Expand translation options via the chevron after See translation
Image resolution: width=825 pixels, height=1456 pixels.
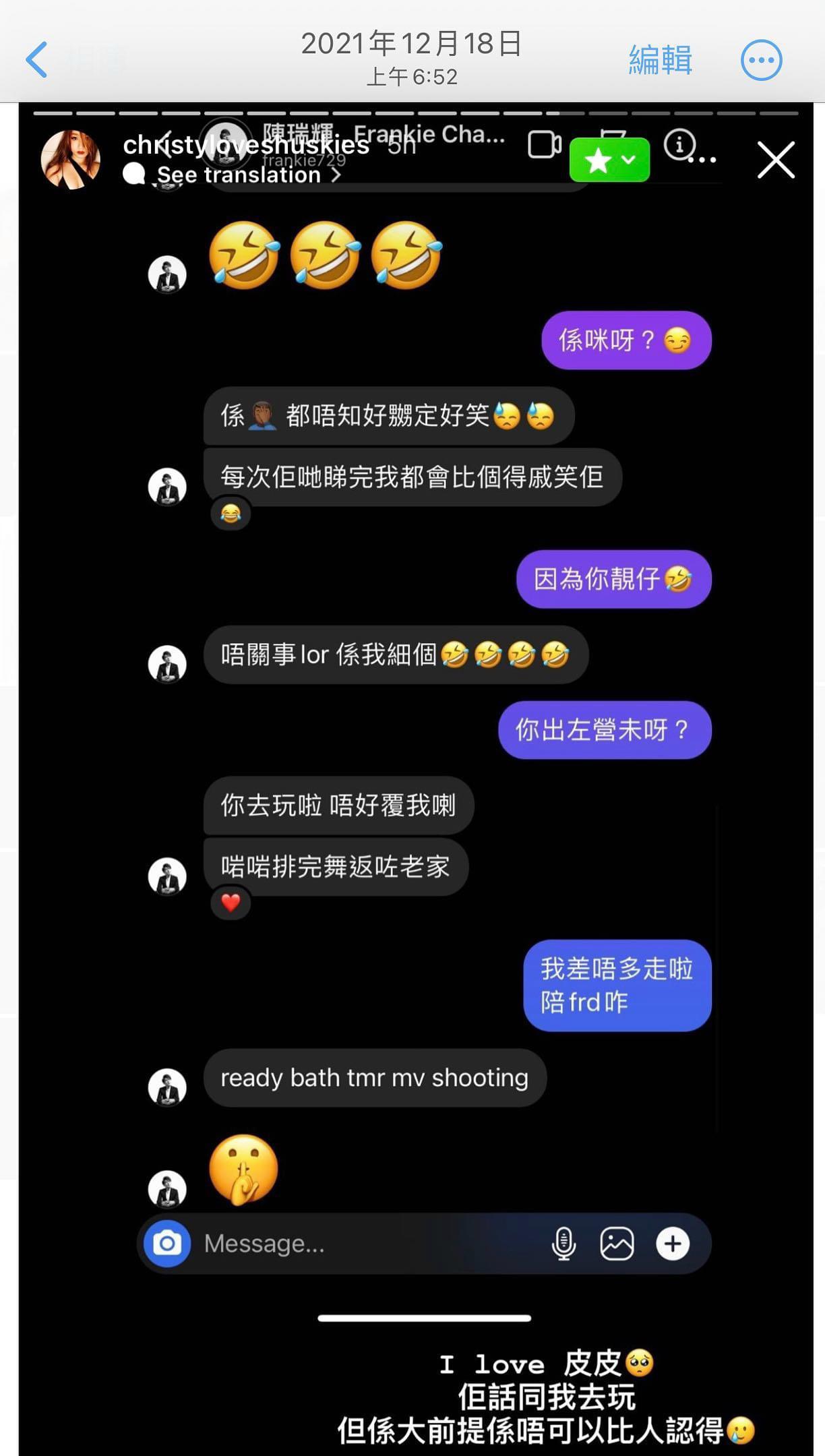(x=338, y=175)
